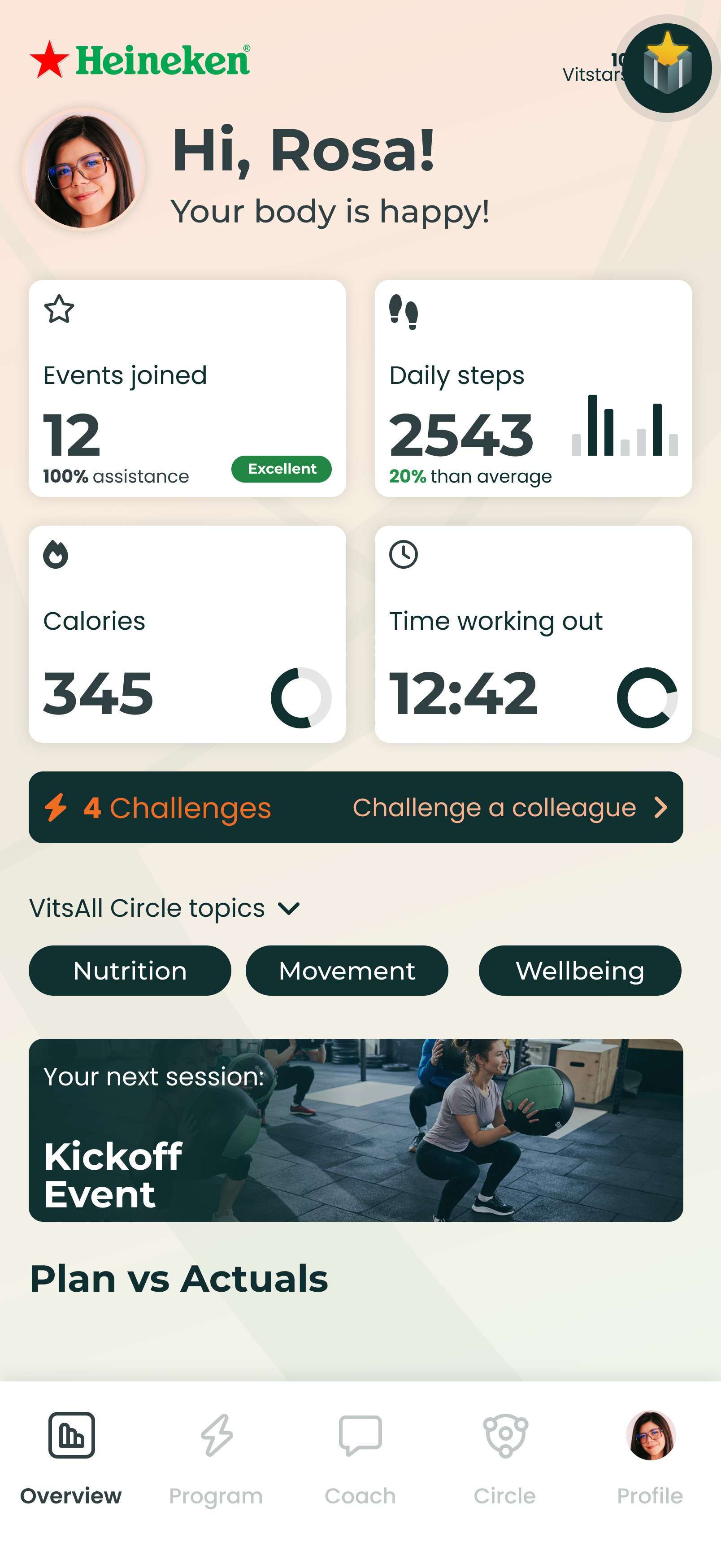721x1568 pixels.
Task: Pick the Wellbeing topic chip
Action: click(579, 970)
